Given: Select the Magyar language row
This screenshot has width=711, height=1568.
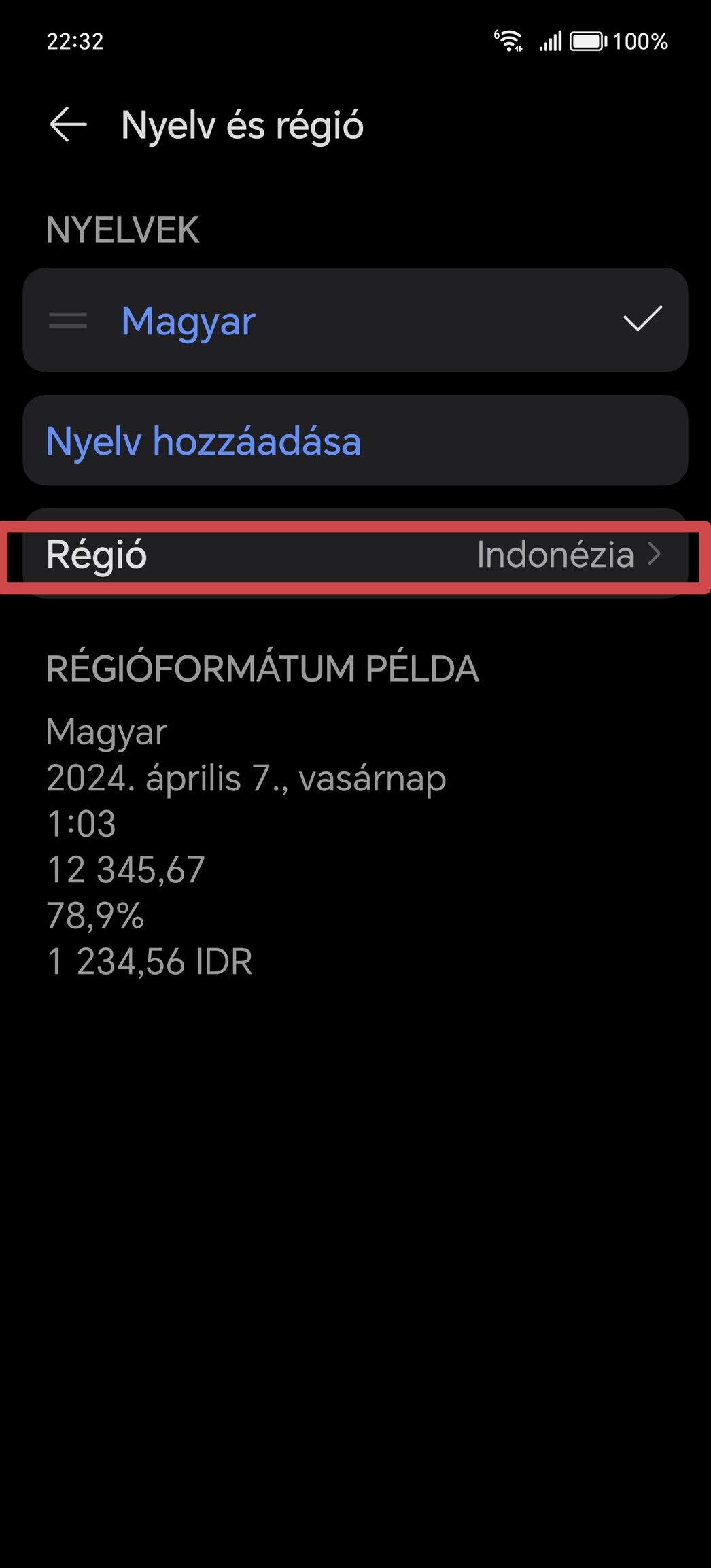Looking at the screenshot, I should tap(355, 320).
